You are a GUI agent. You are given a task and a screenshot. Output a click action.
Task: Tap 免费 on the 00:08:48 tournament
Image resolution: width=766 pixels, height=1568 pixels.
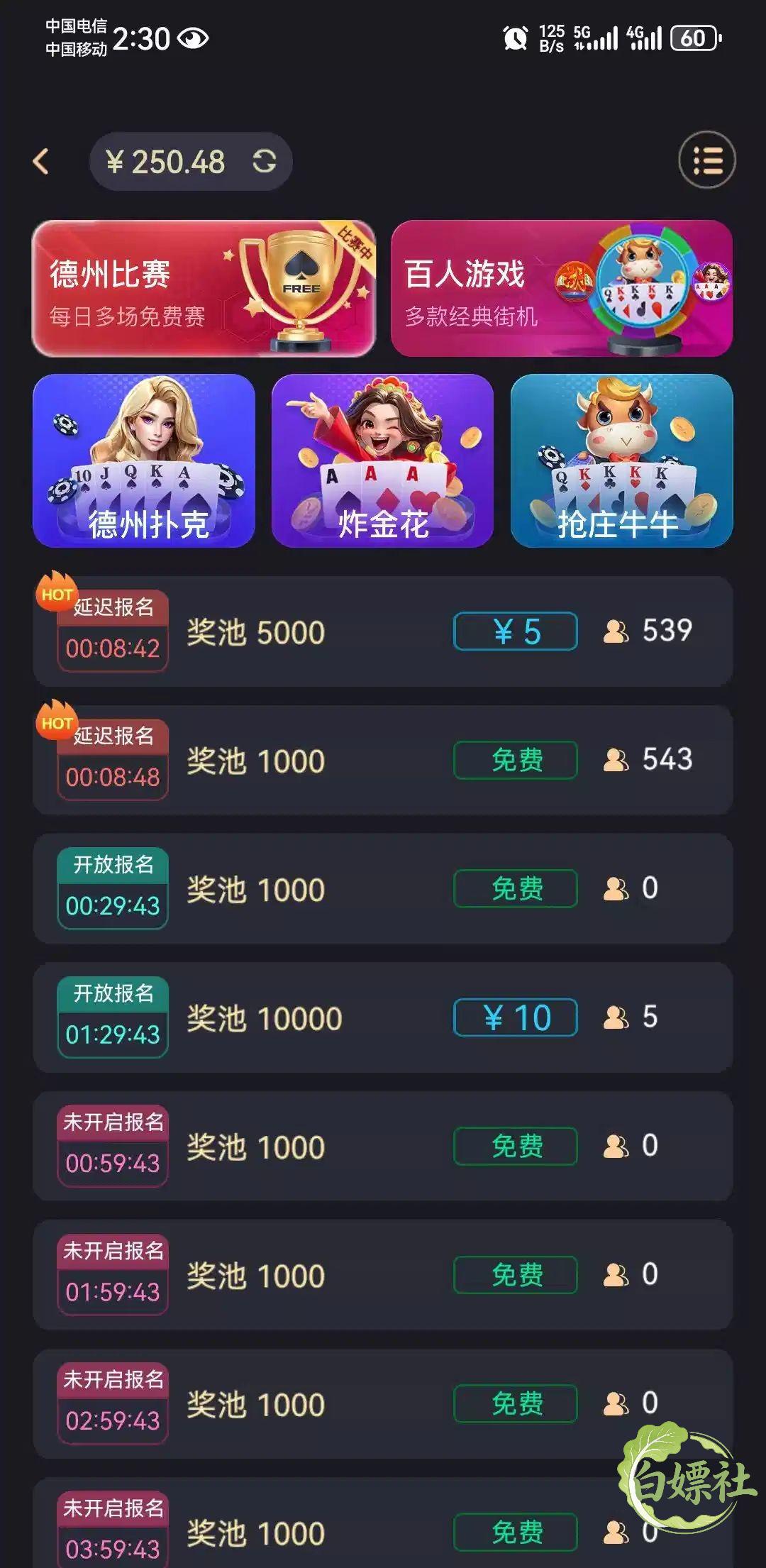[x=516, y=760]
